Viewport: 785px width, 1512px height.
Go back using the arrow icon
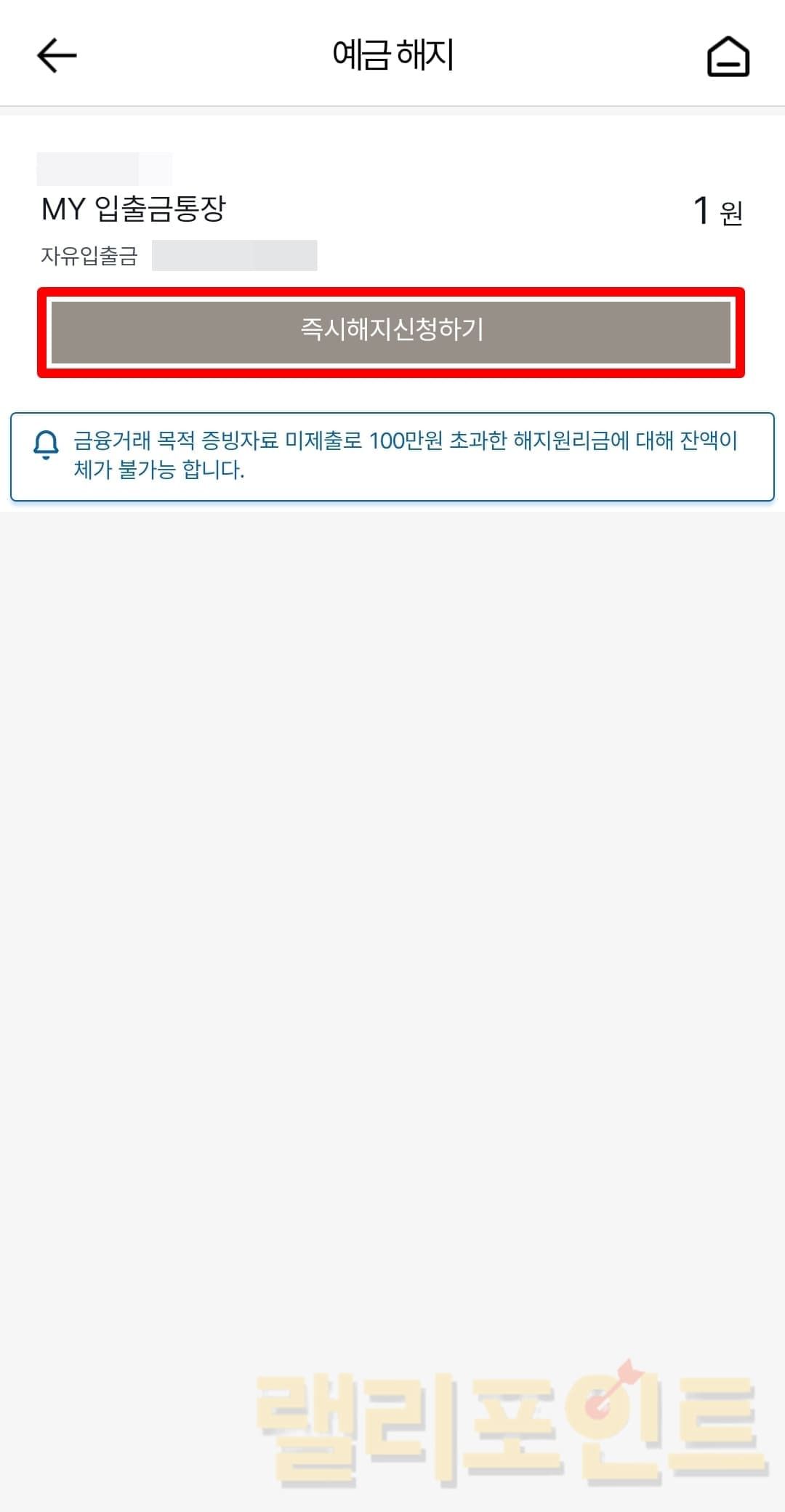pos(57,55)
